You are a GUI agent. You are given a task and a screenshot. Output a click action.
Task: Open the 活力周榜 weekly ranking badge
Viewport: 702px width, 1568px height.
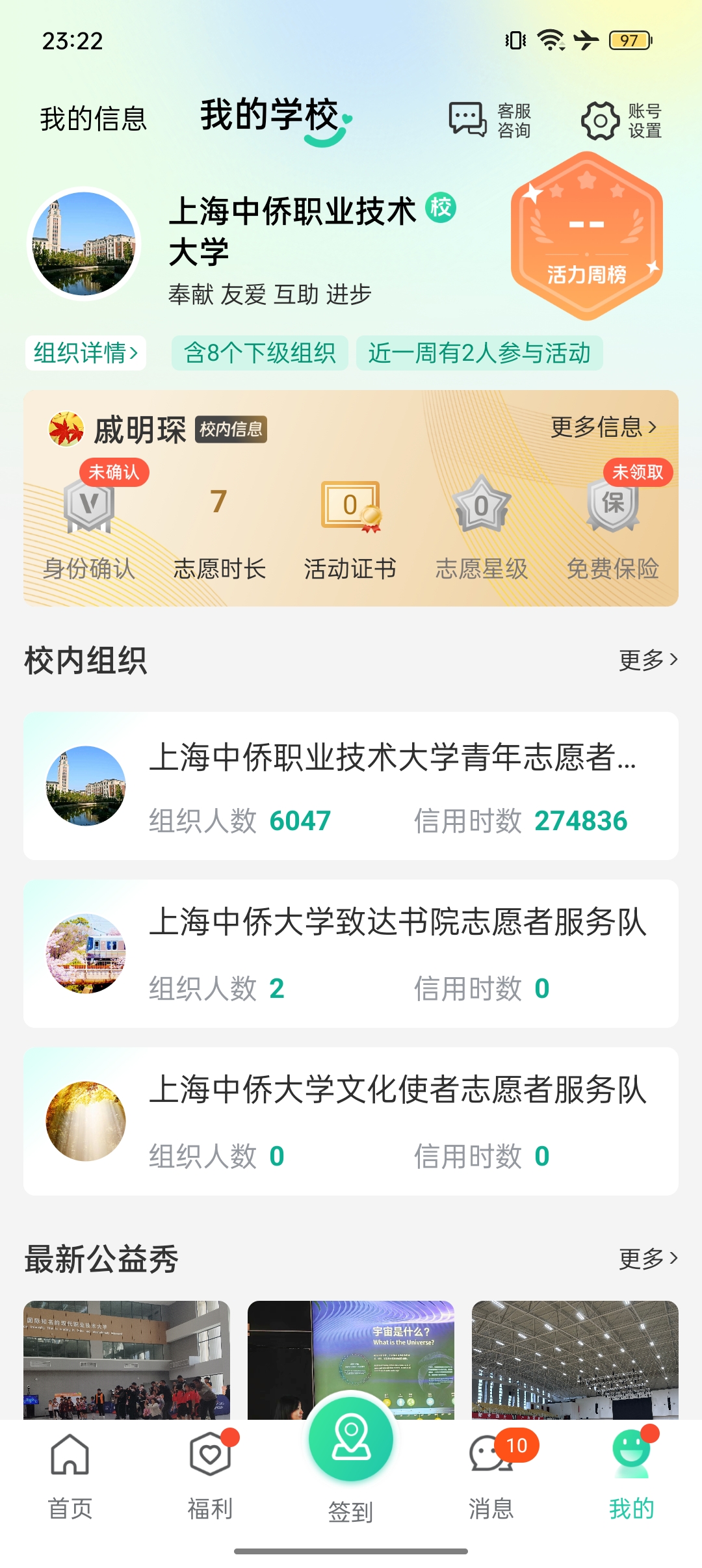(586, 236)
